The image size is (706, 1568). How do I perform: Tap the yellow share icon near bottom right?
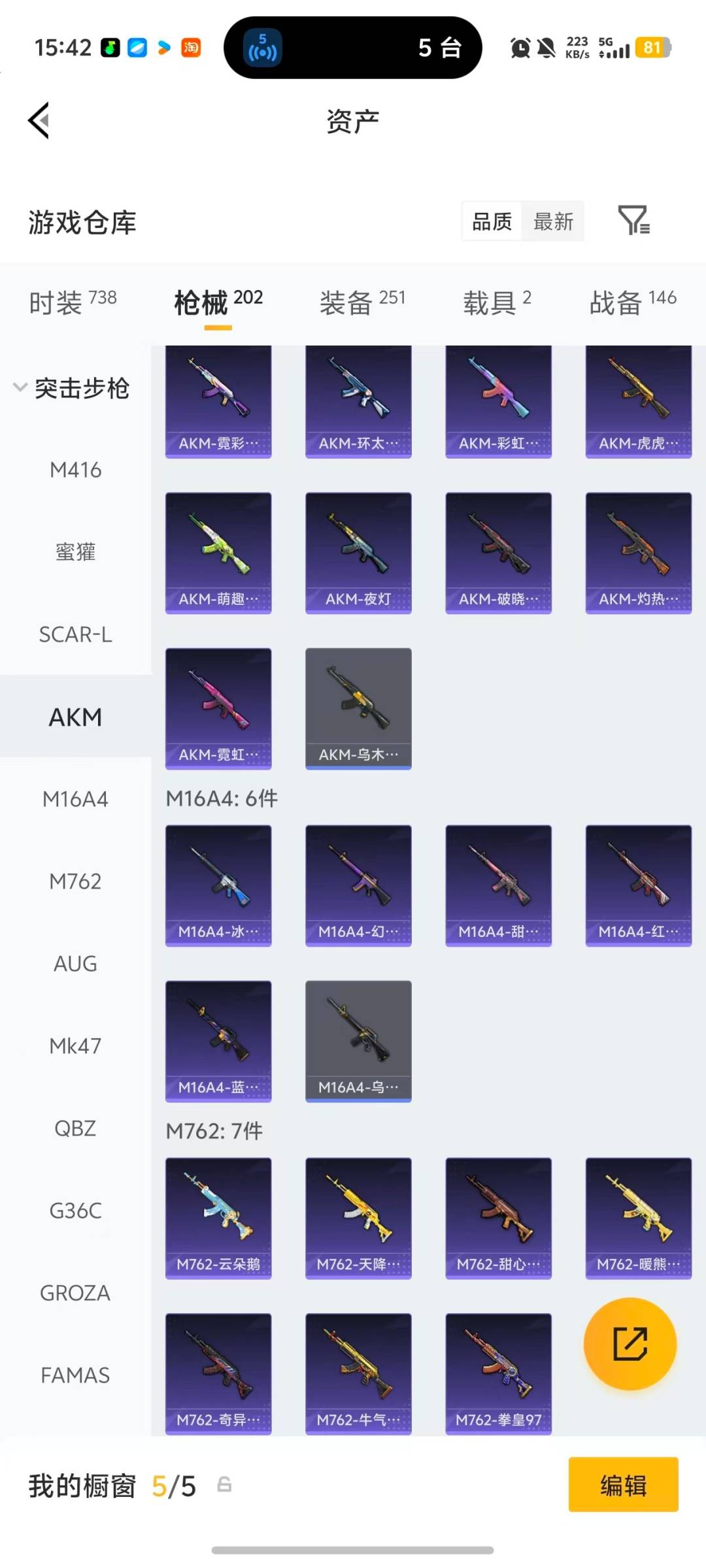pos(630,1345)
